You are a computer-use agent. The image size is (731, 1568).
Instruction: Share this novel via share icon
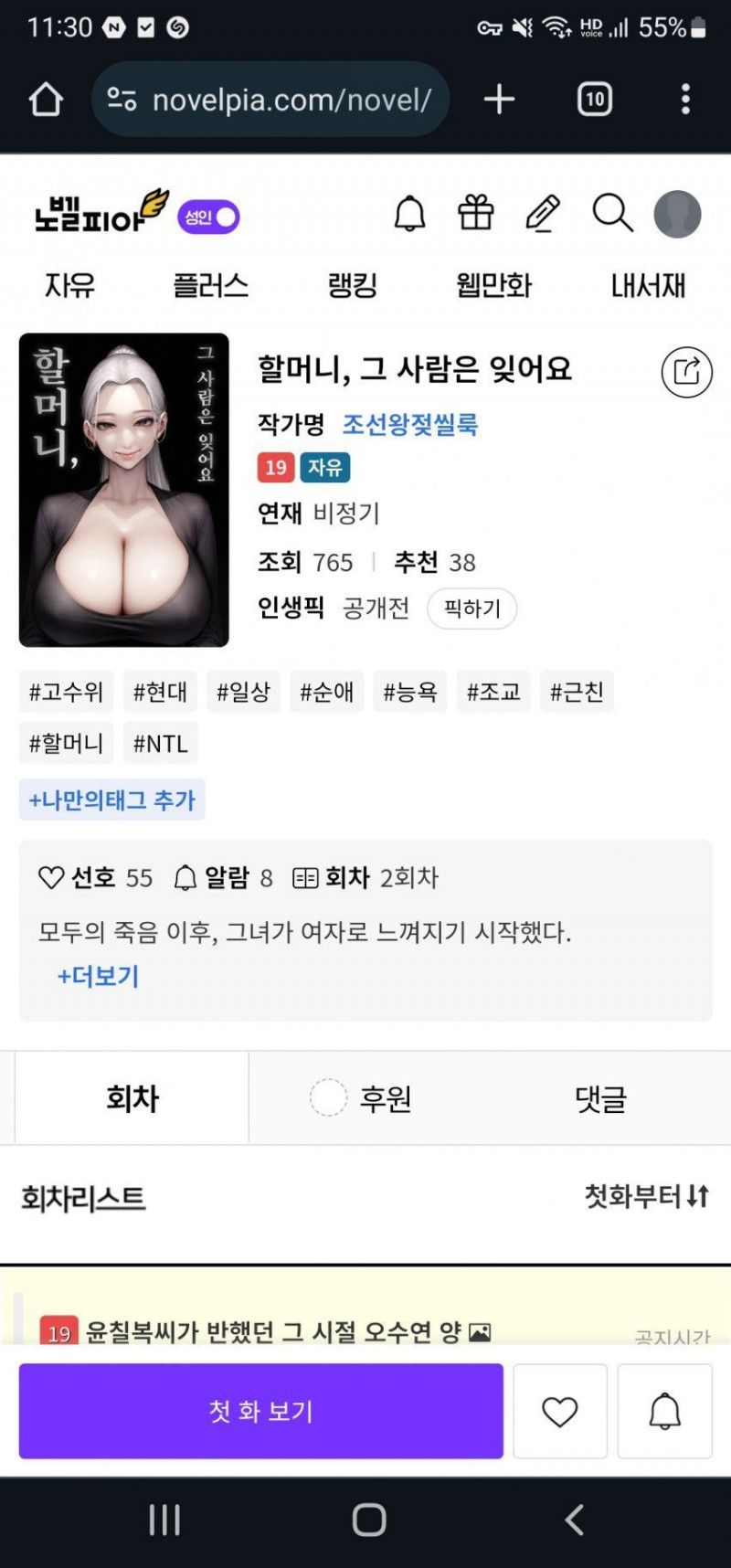[x=686, y=372]
